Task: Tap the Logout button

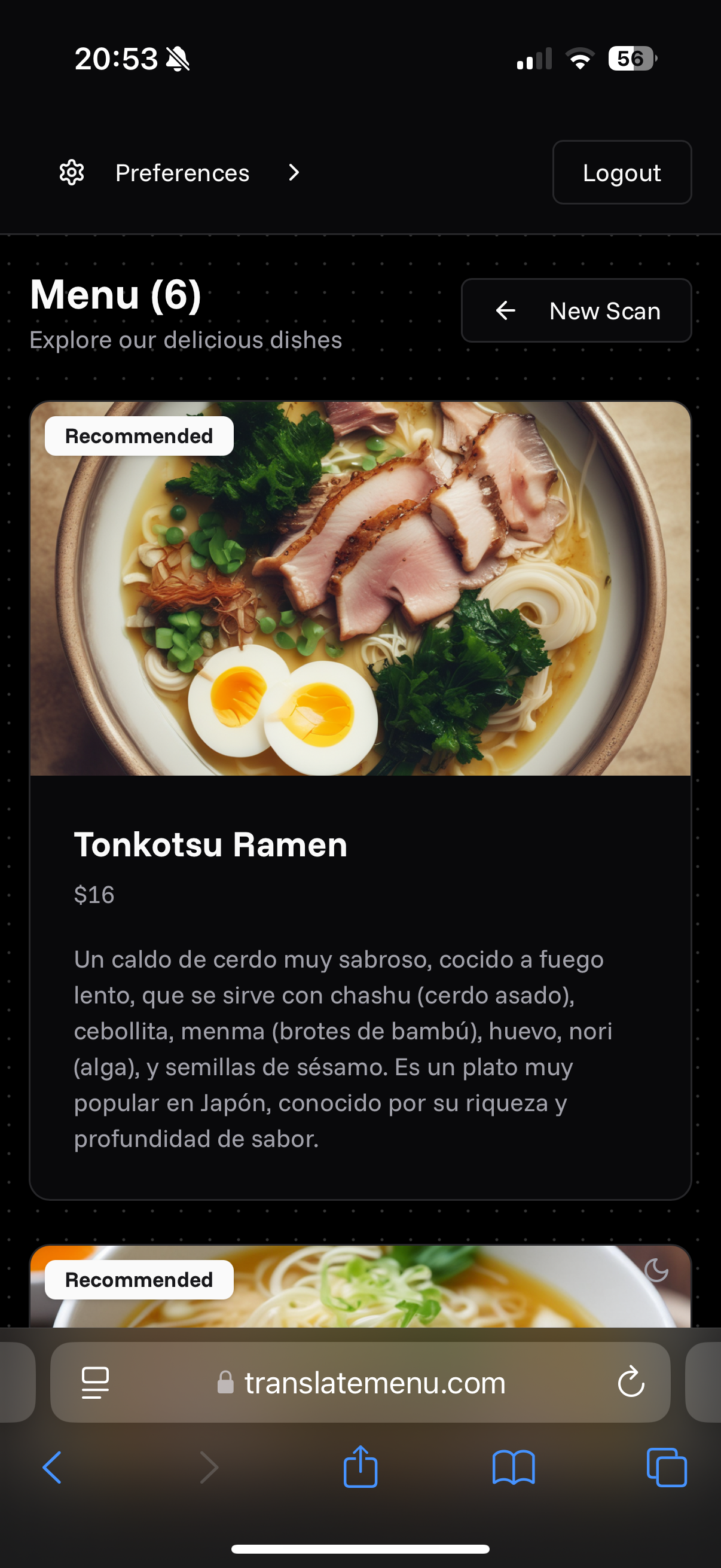Action: click(621, 173)
